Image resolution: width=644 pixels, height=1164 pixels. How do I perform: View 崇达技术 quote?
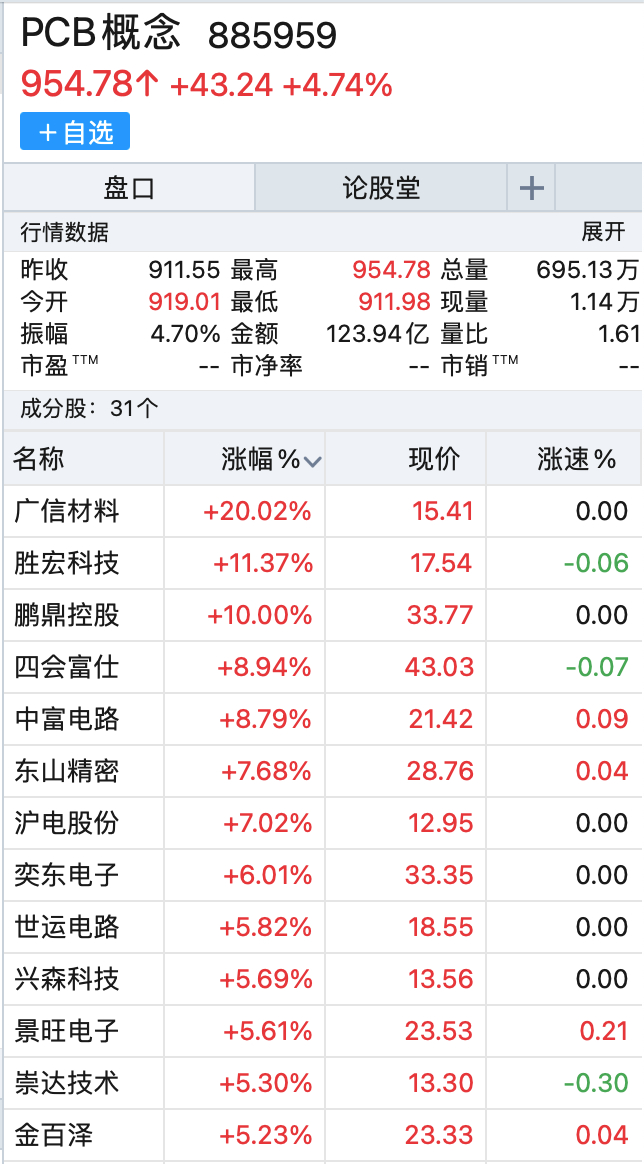[67, 1083]
